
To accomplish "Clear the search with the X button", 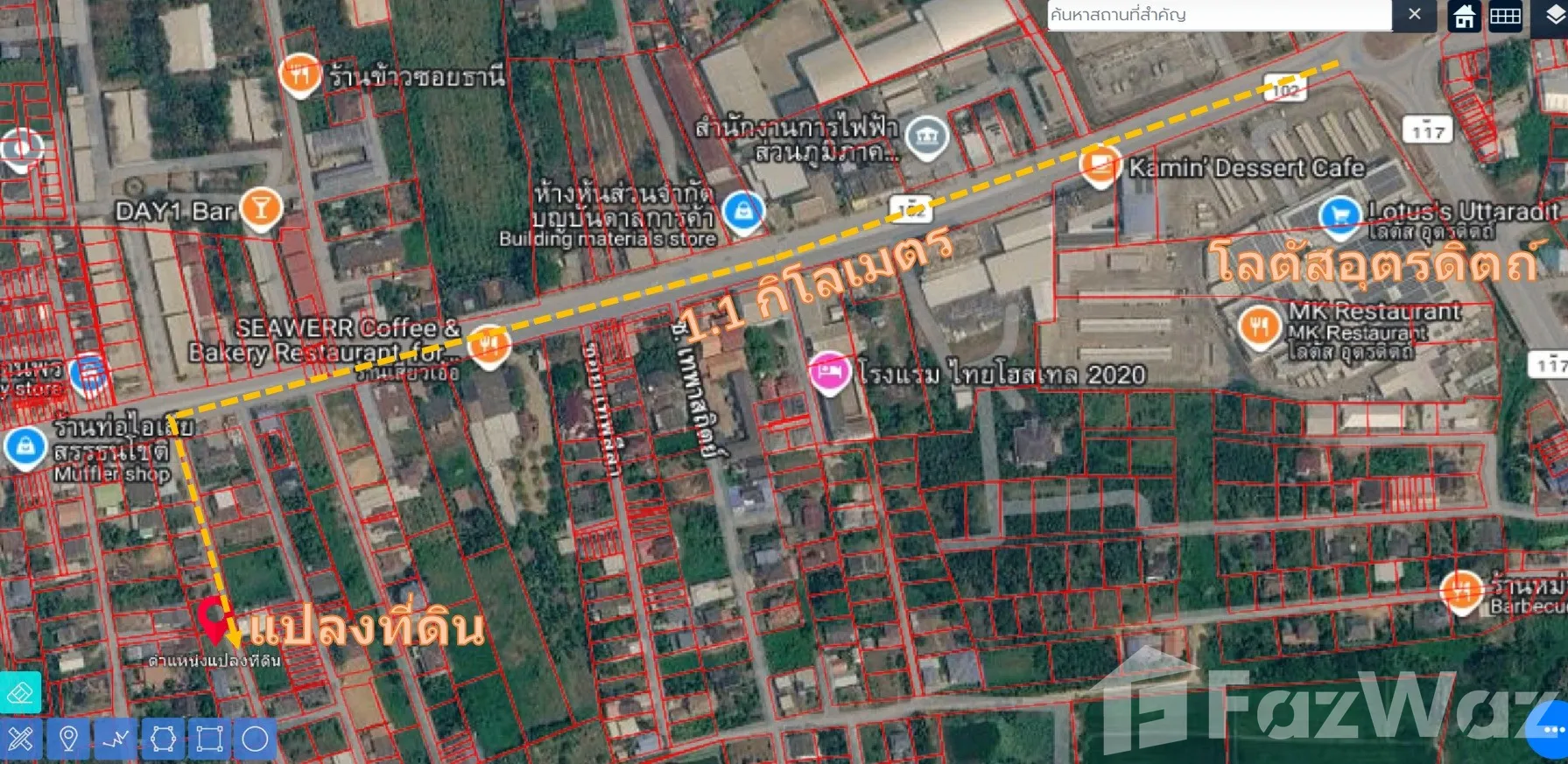I will pyautogui.click(x=1415, y=15).
